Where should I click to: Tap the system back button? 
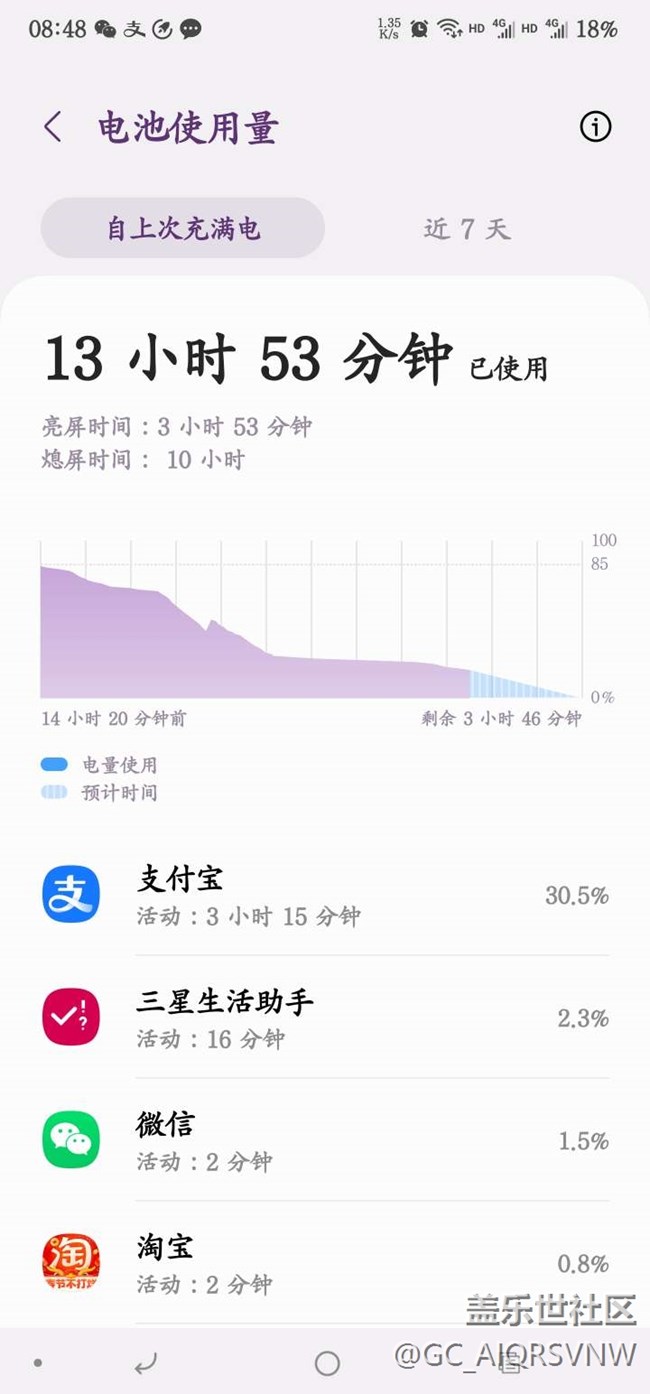146,1362
